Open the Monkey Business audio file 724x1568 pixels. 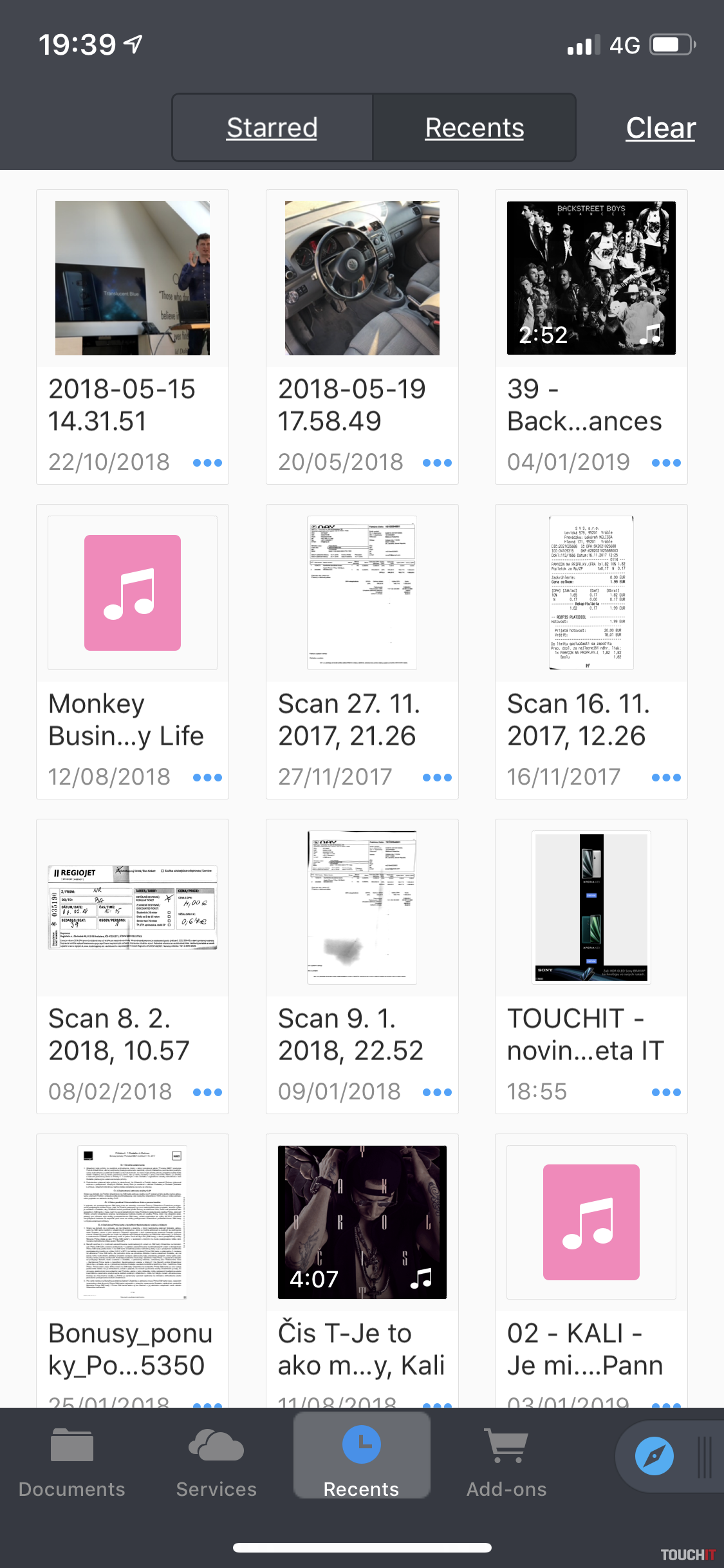pyautogui.click(x=133, y=593)
